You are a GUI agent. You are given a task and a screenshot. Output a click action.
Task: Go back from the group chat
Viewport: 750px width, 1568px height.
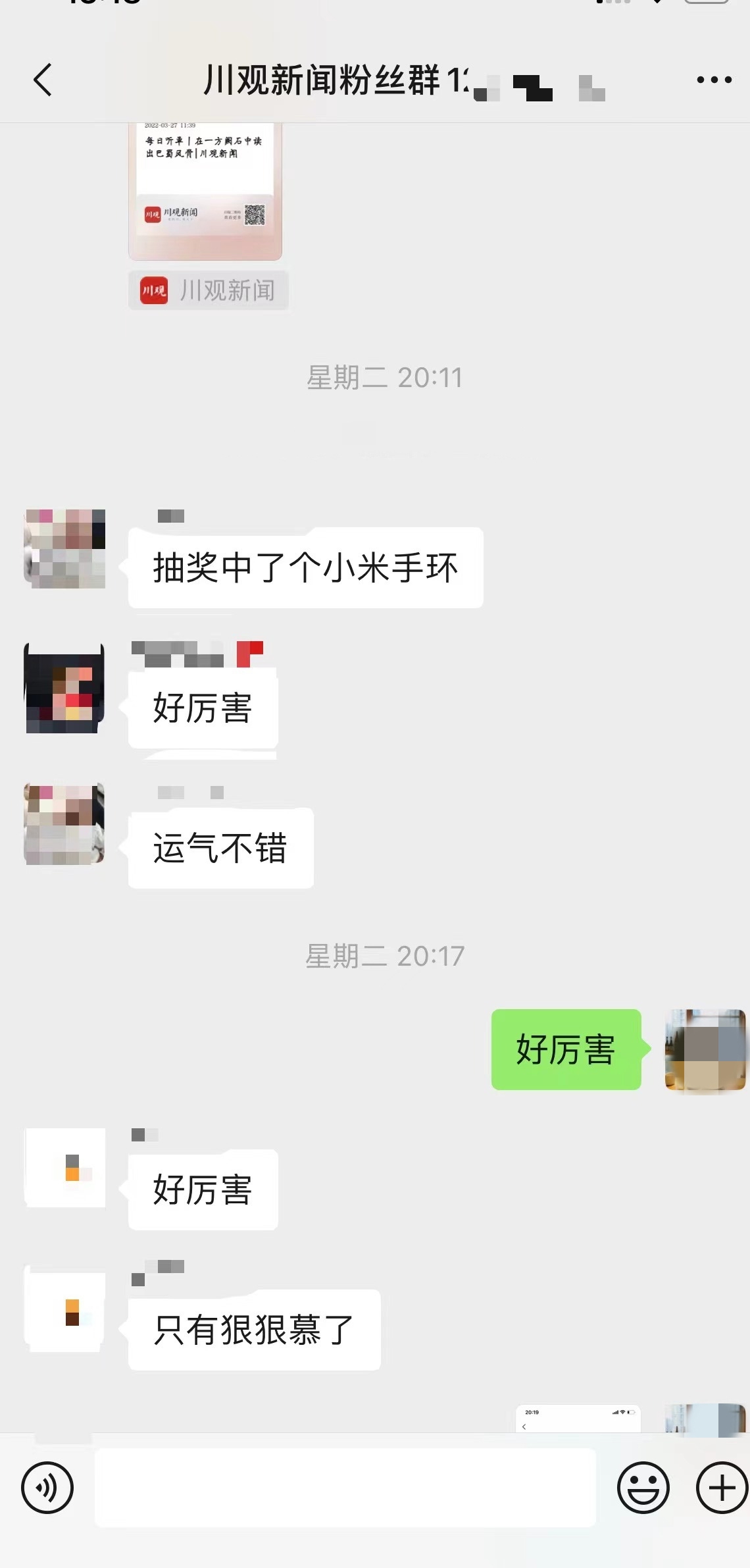[x=43, y=80]
